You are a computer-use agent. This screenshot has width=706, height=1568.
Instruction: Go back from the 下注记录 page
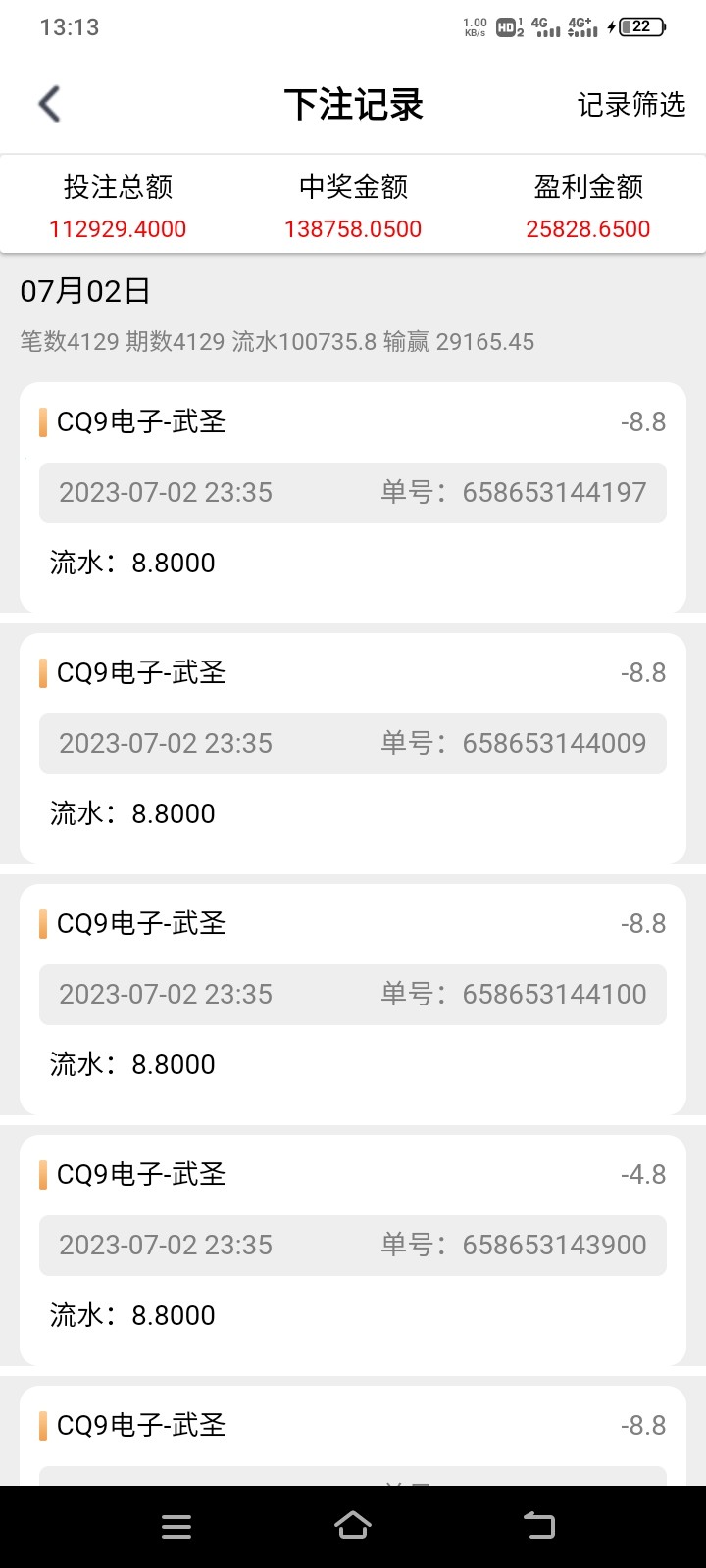[50, 104]
